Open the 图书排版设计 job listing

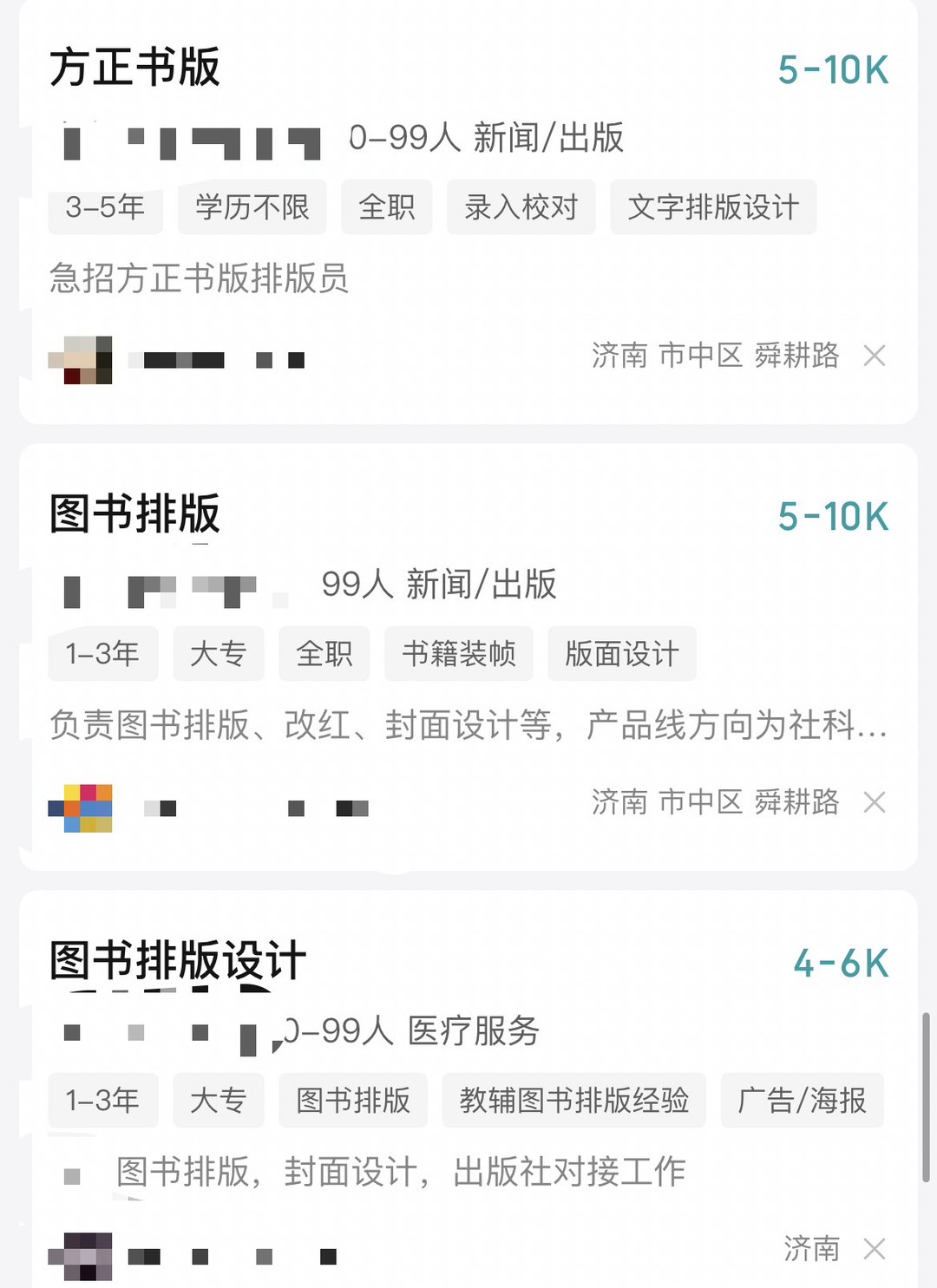coord(178,961)
